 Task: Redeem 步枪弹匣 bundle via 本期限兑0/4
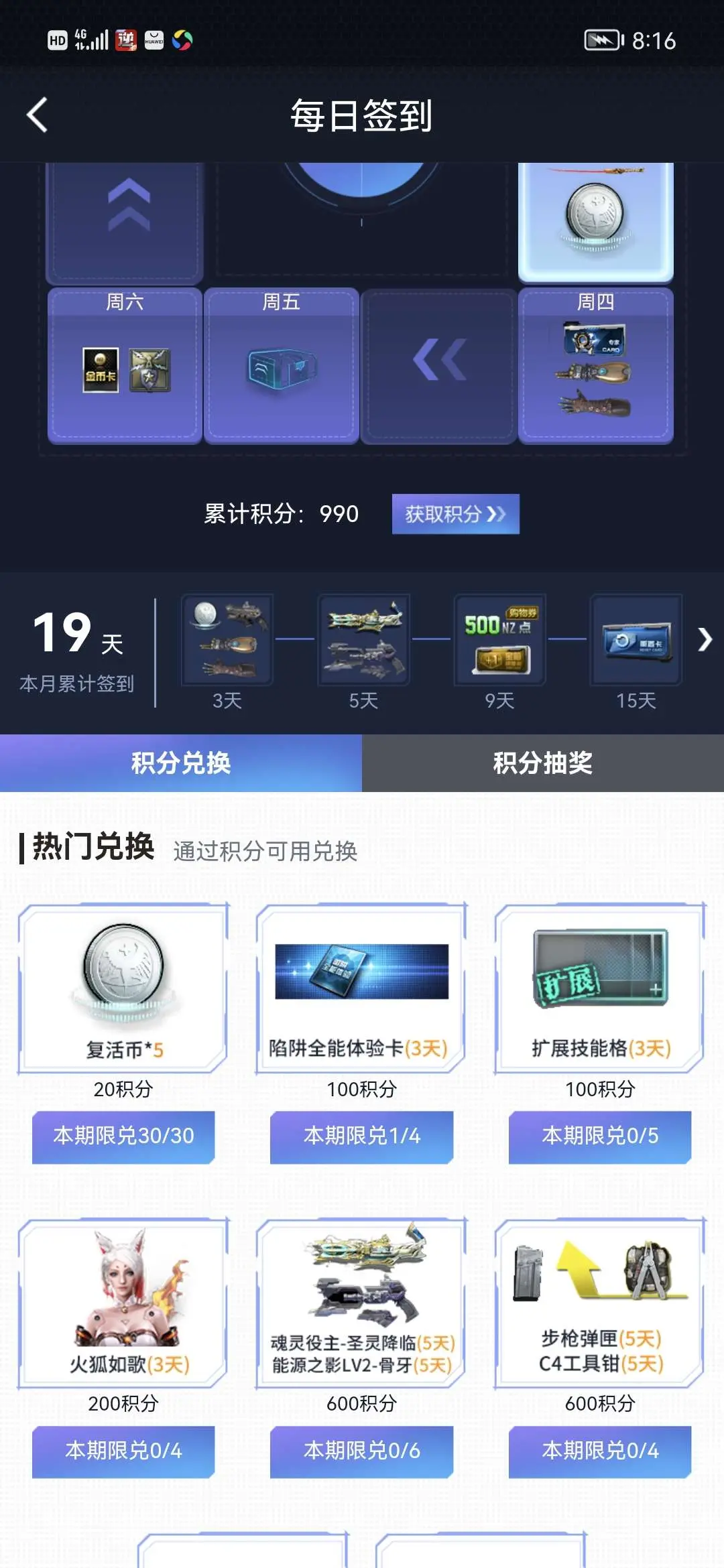pos(600,1451)
